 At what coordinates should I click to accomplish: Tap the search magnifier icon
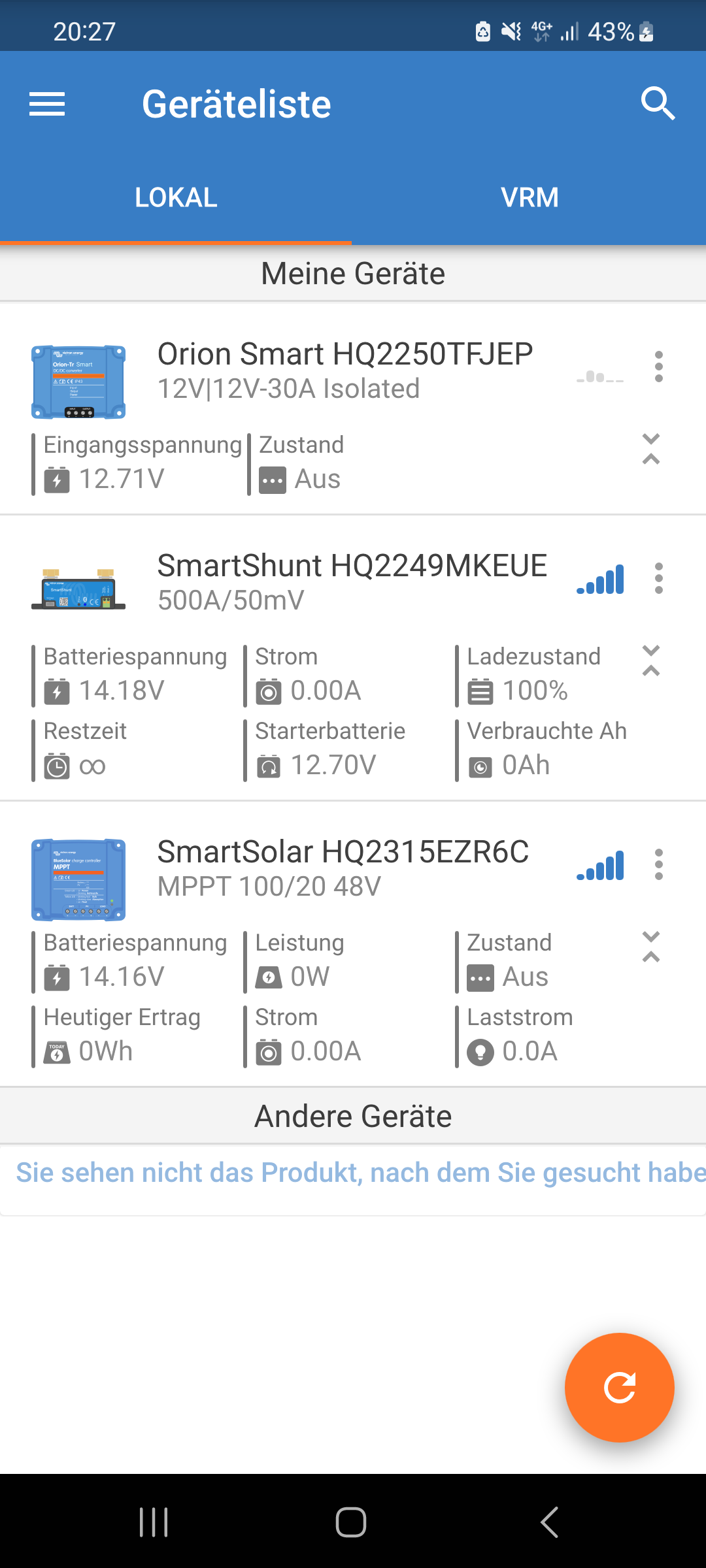(658, 103)
